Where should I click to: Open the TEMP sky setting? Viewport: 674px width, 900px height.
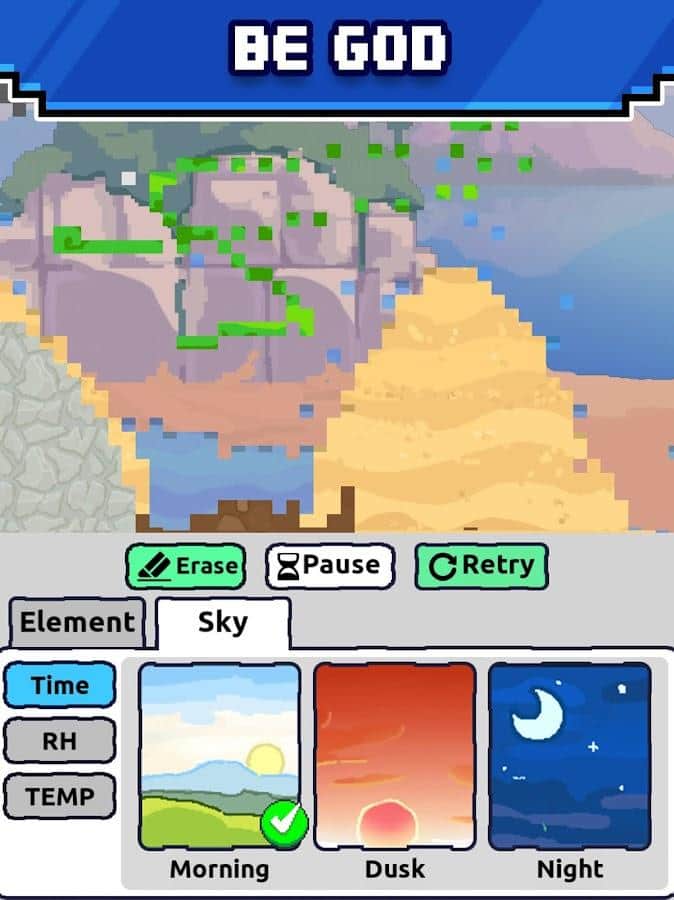click(59, 797)
